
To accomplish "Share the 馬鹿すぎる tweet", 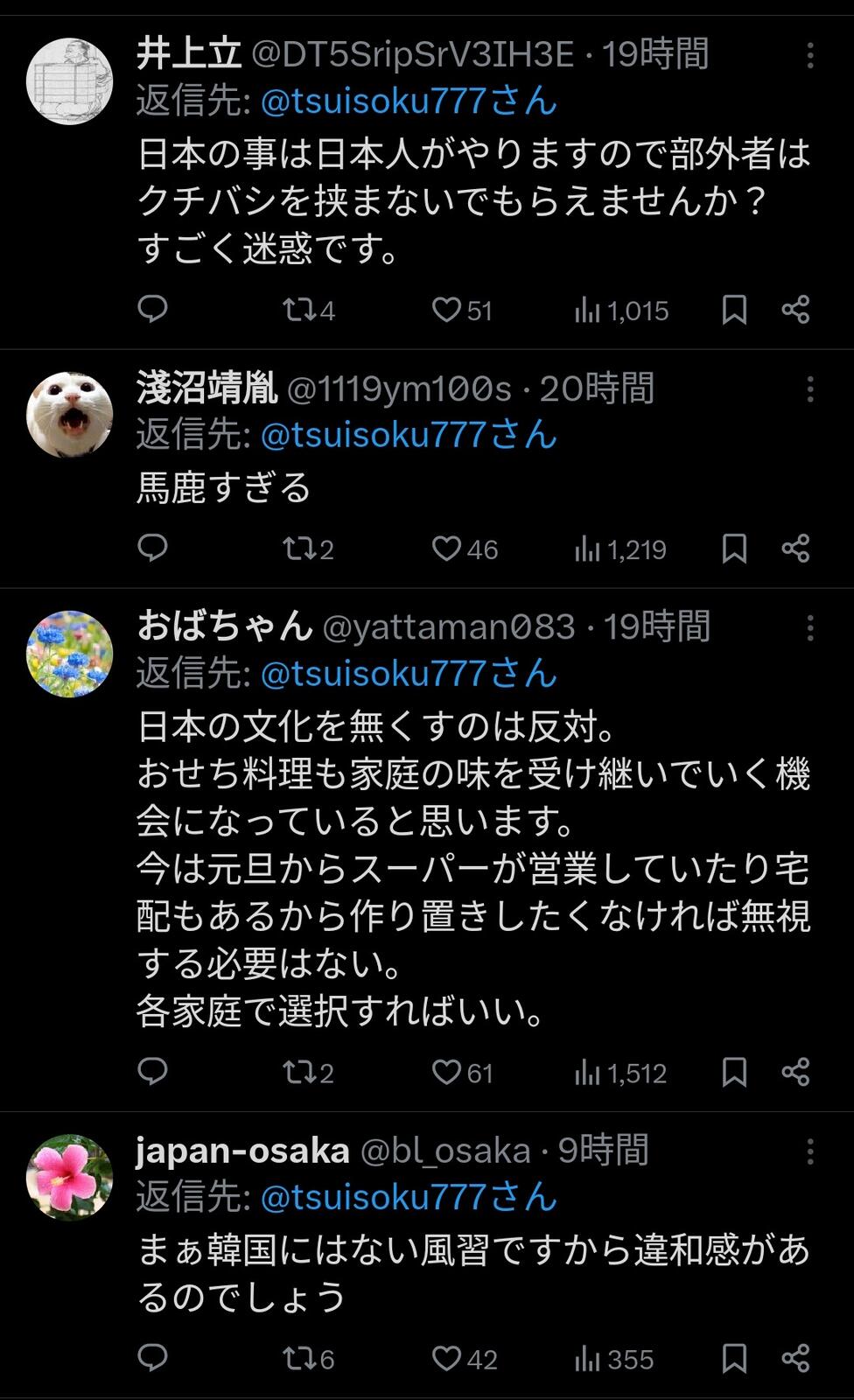I will [x=794, y=549].
